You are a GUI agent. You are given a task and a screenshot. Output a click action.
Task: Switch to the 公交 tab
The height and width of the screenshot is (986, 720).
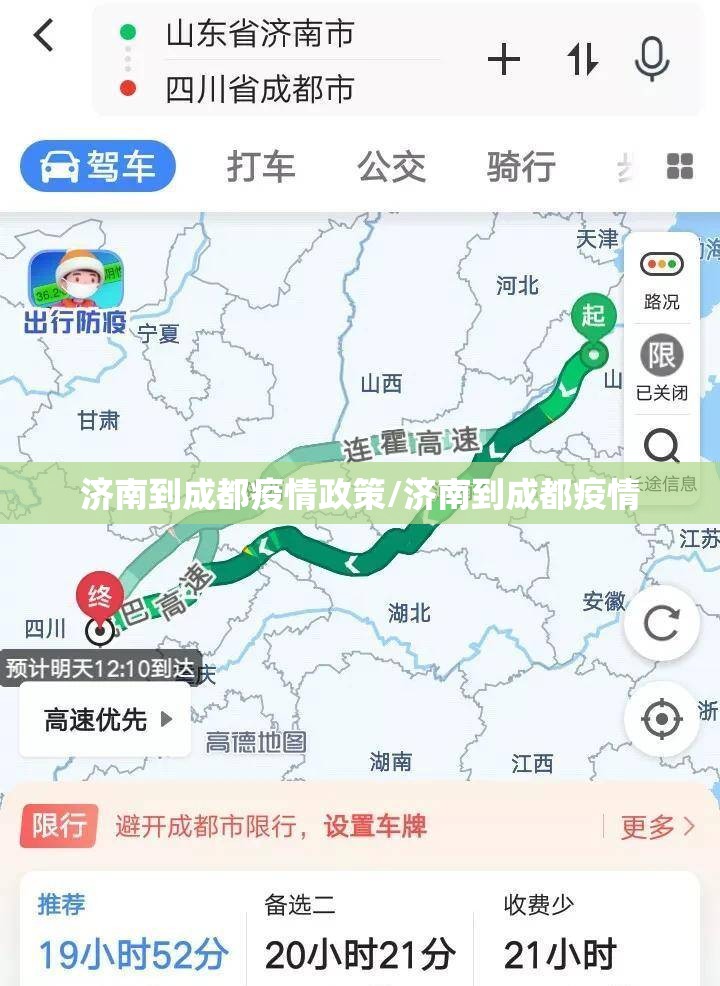392,167
